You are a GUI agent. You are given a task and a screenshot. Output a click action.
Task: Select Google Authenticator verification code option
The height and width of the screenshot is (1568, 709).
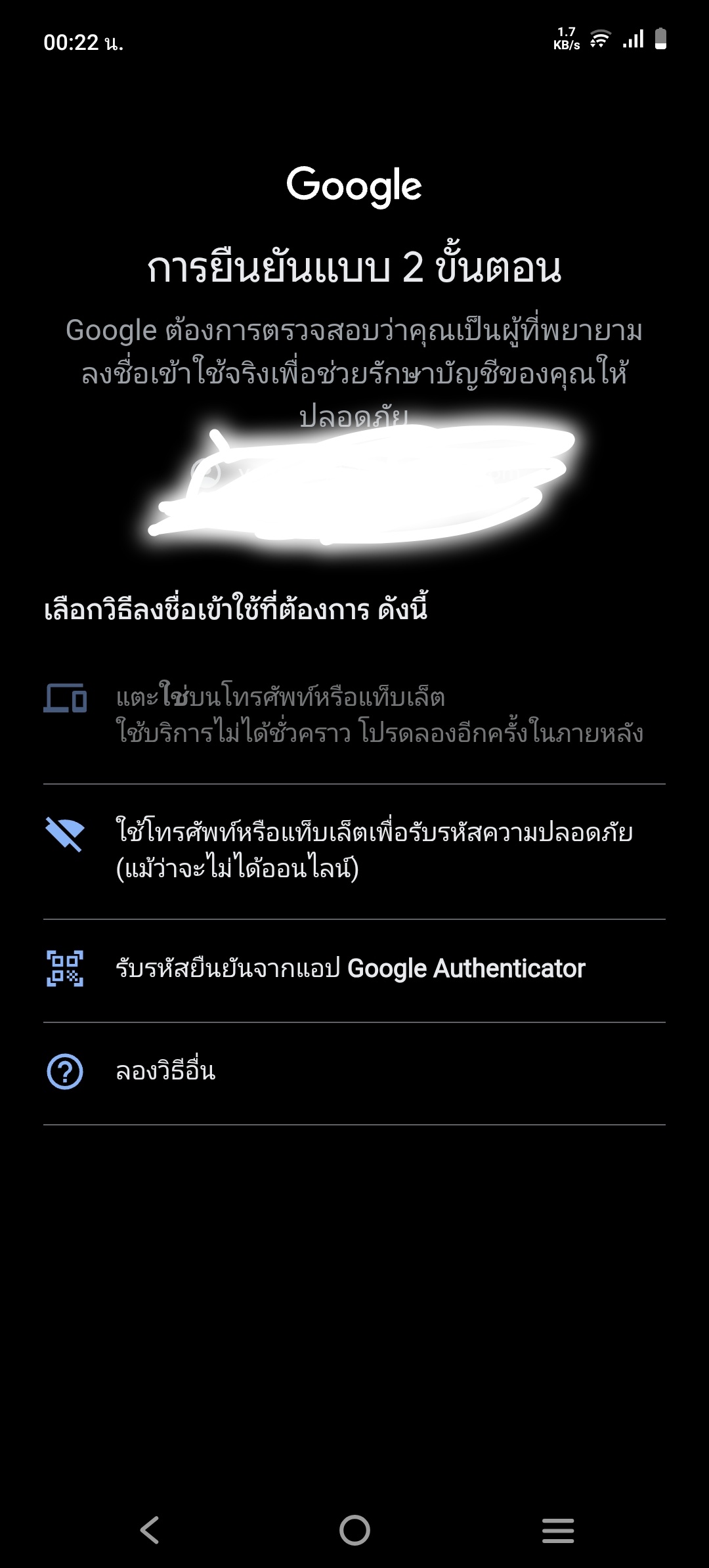pos(354,969)
